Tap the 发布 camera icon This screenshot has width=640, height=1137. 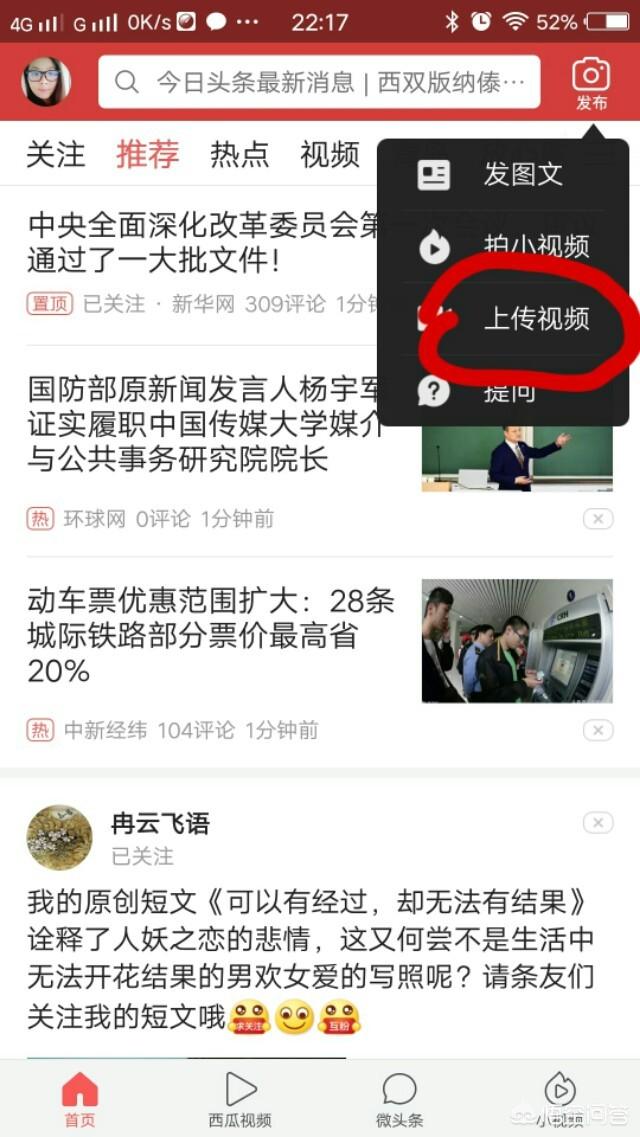click(591, 83)
